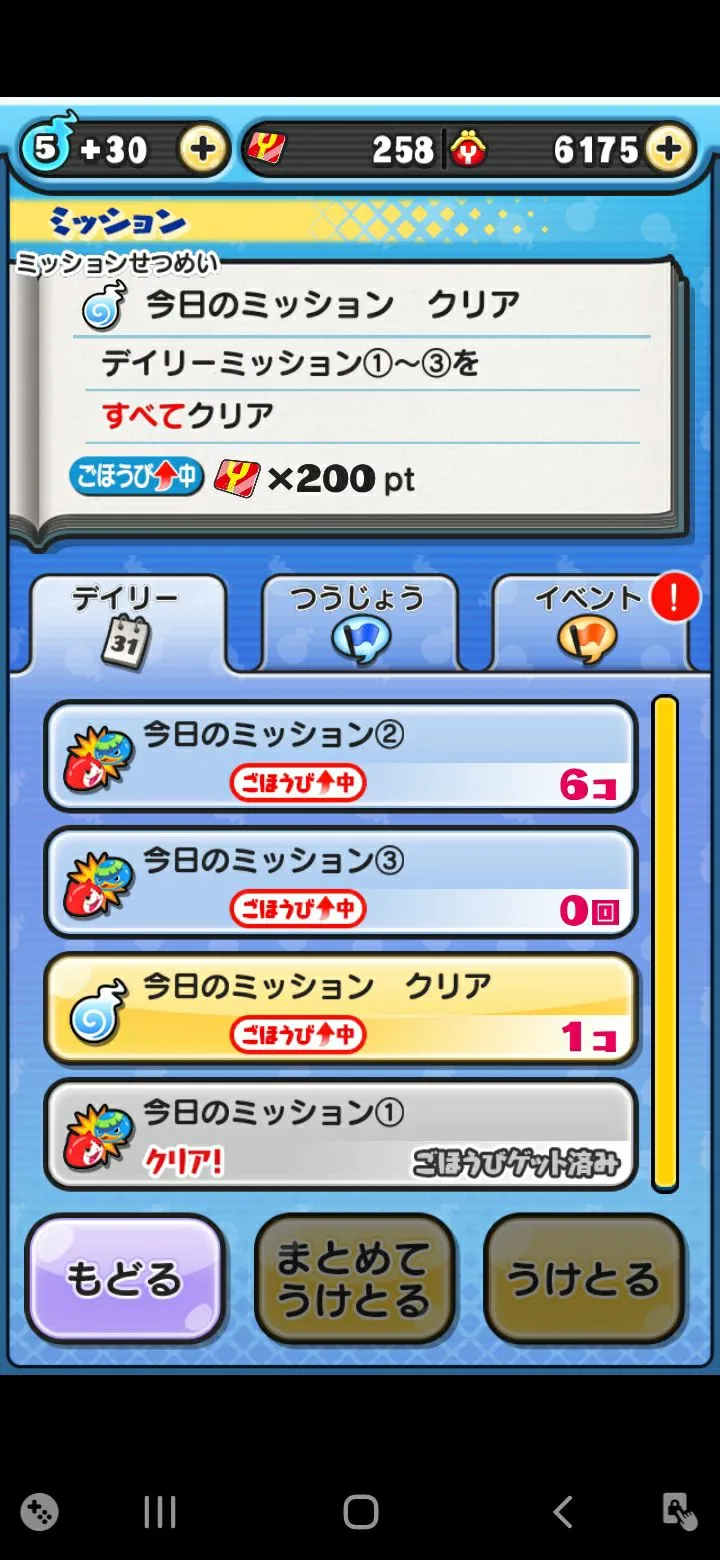Go to the home screen via system home
The height and width of the screenshot is (1560, 720).
[x=360, y=1511]
